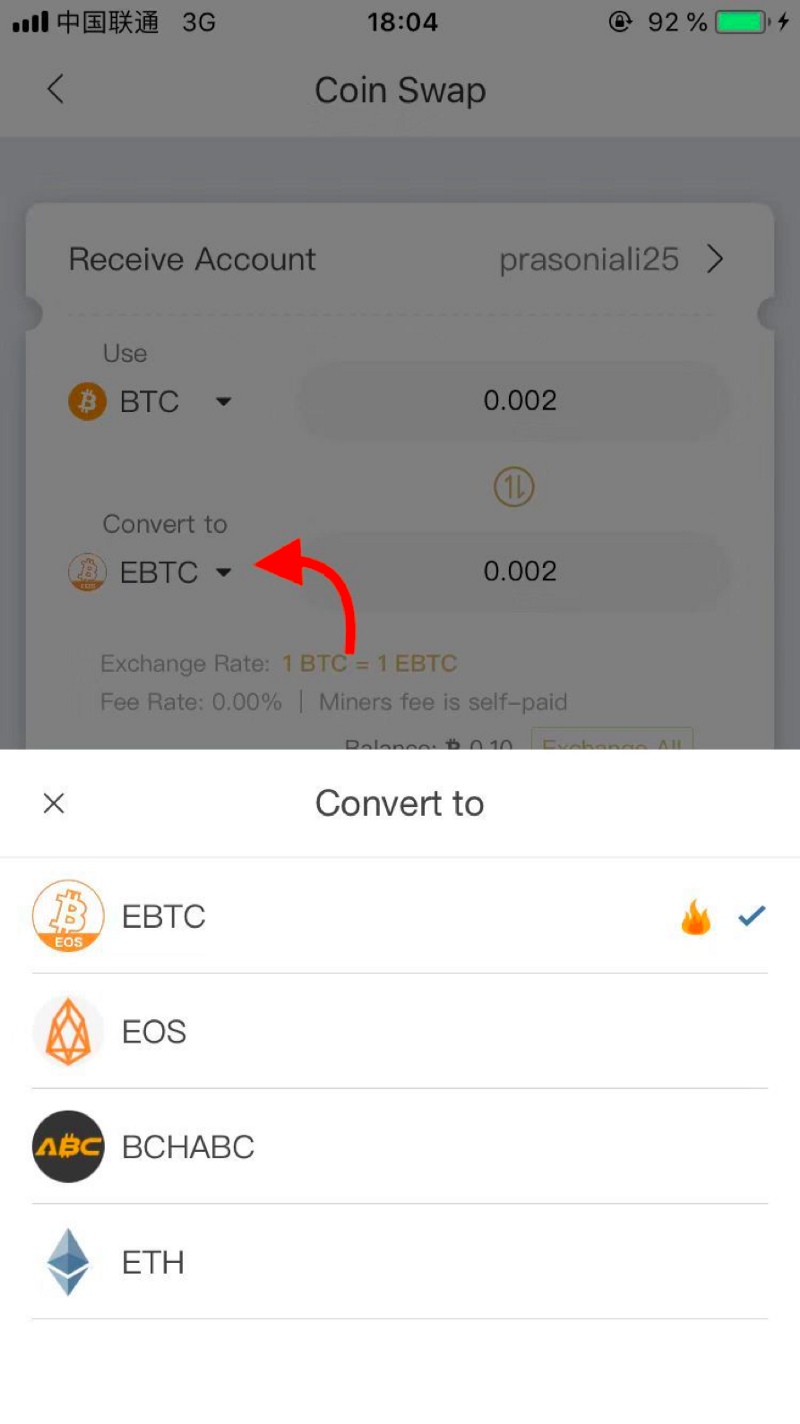Image resolution: width=800 pixels, height=1424 pixels.
Task: Close the Convert to sheet
Action: coord(54,803)
